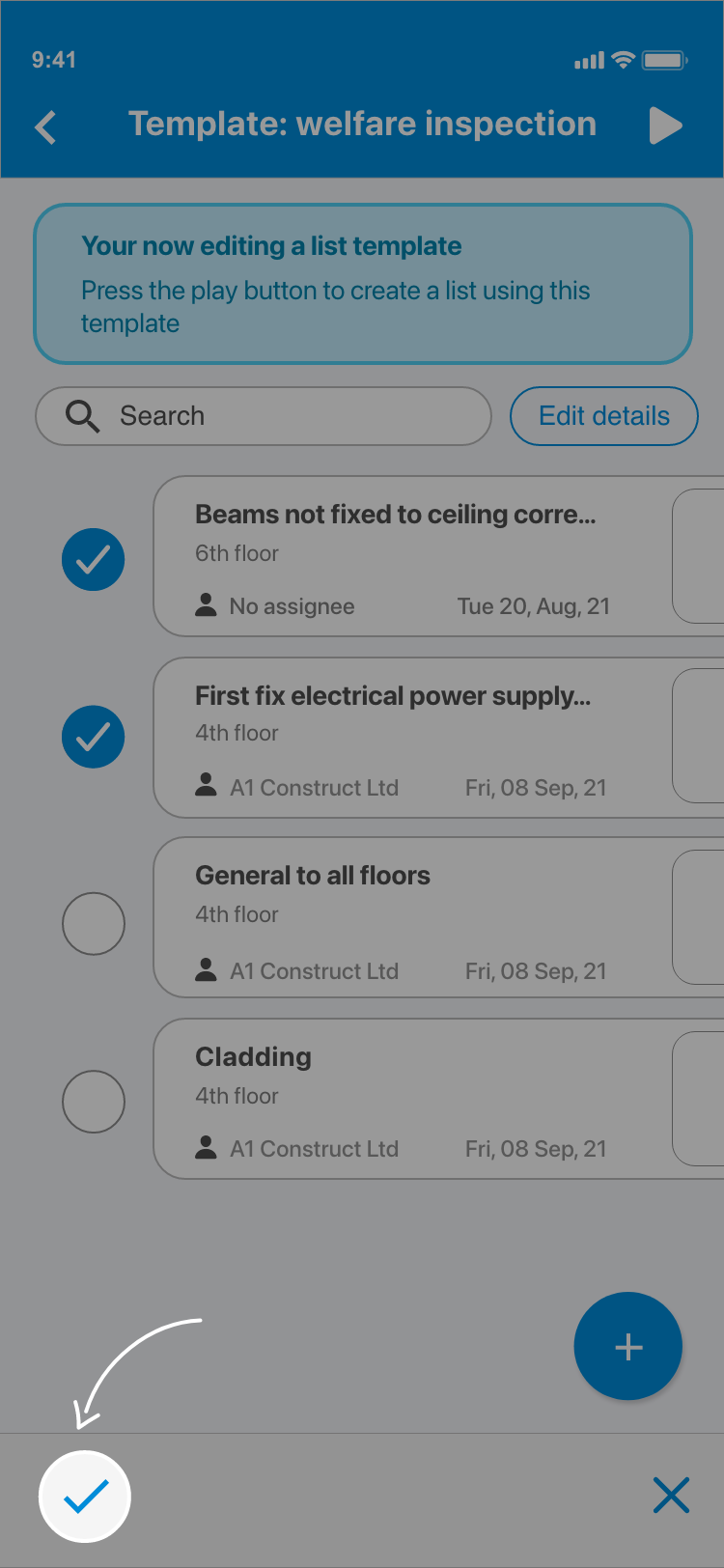Confirm selection with the highlighted checkmark

(84, 1495)
